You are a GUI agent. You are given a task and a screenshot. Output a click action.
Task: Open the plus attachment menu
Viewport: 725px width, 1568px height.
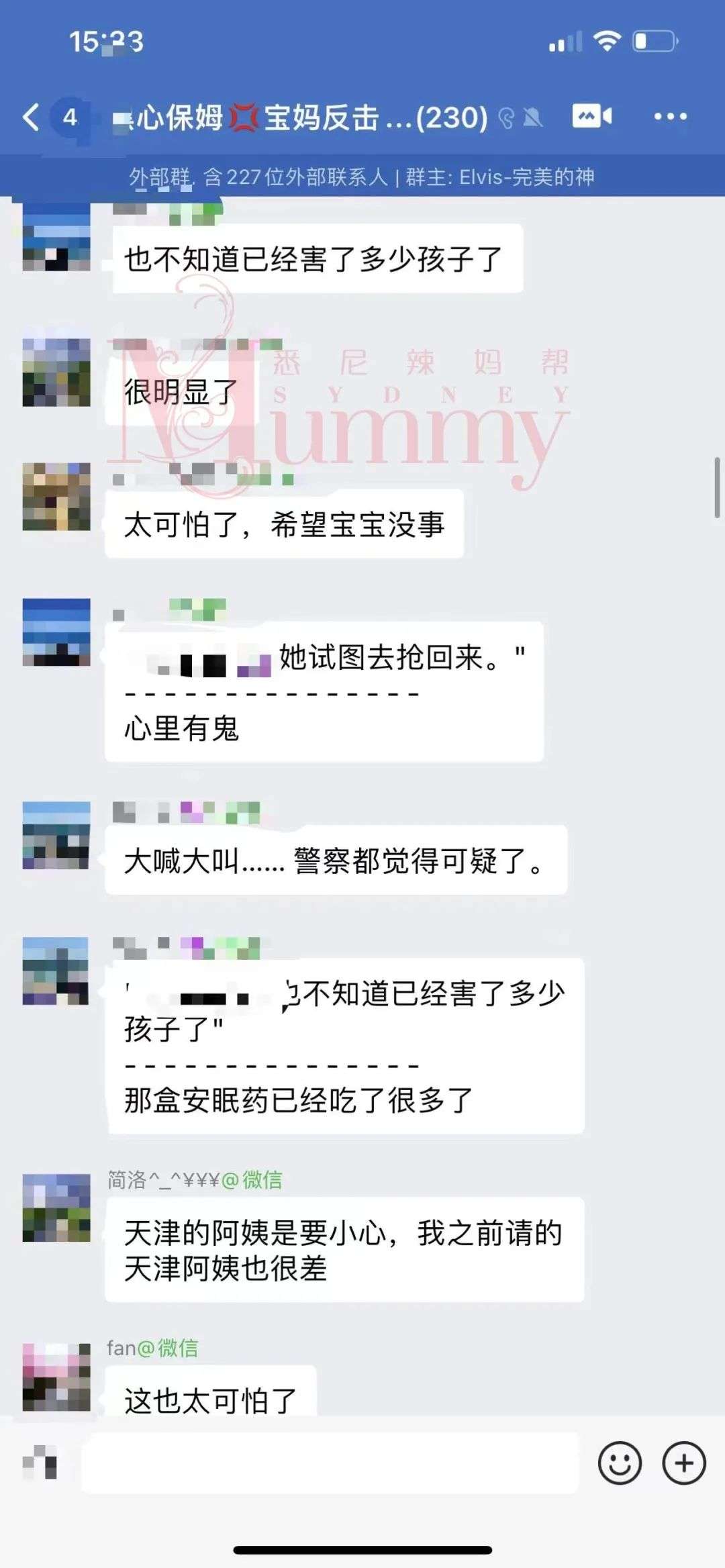click(683, 1463)
